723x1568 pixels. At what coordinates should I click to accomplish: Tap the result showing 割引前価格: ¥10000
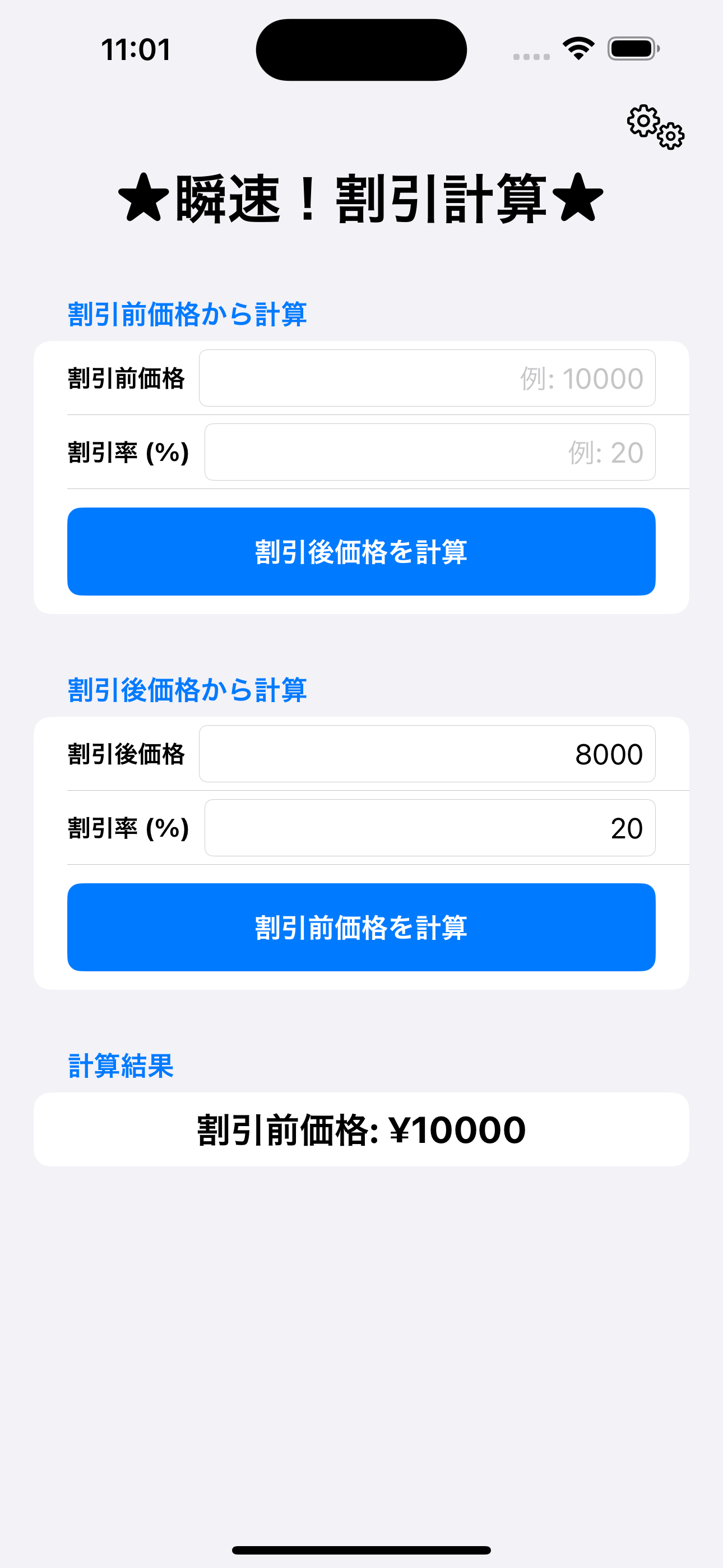tap(361, 1129)
